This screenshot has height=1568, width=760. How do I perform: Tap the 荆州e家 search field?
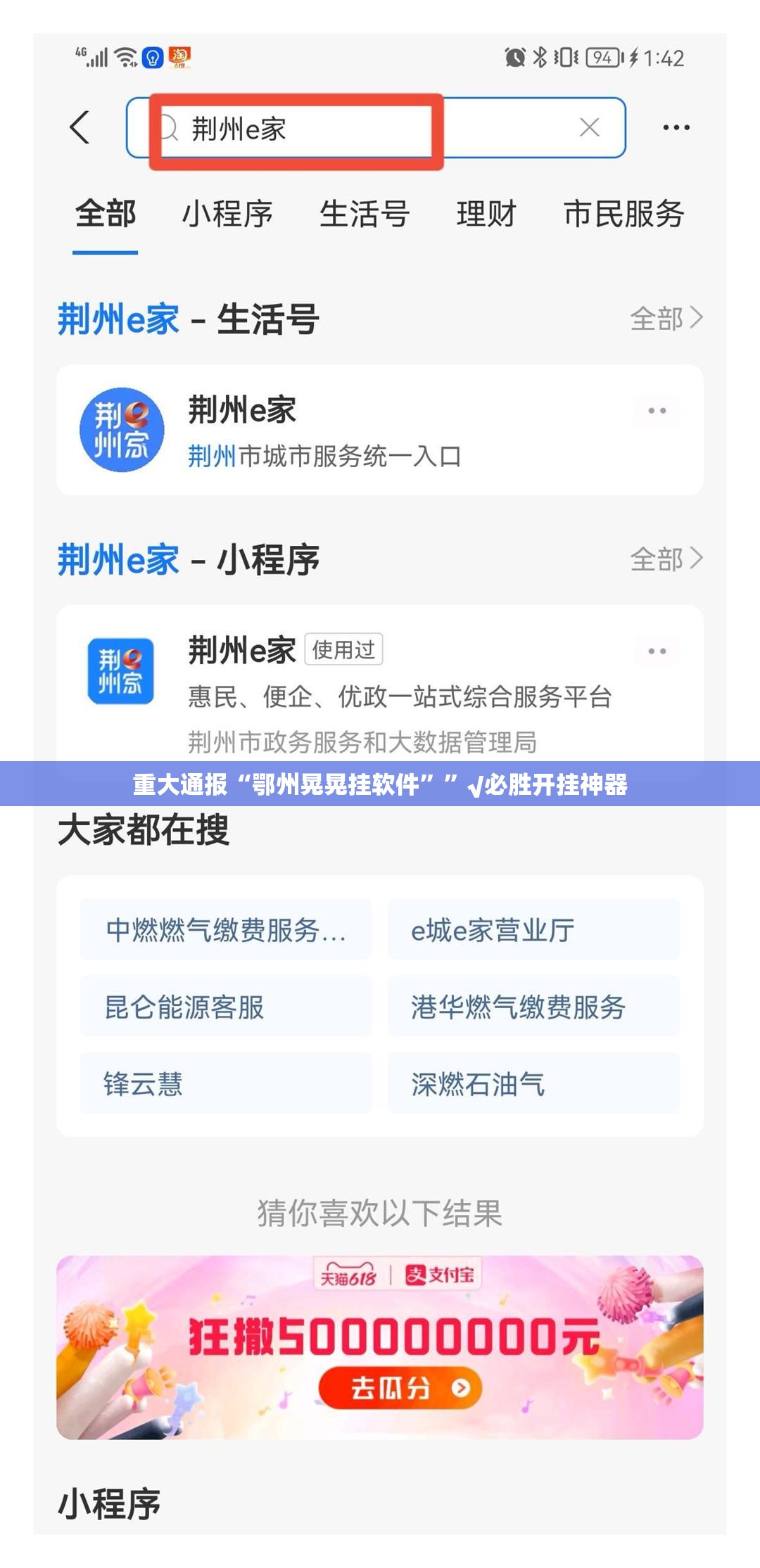pos(352,129)
